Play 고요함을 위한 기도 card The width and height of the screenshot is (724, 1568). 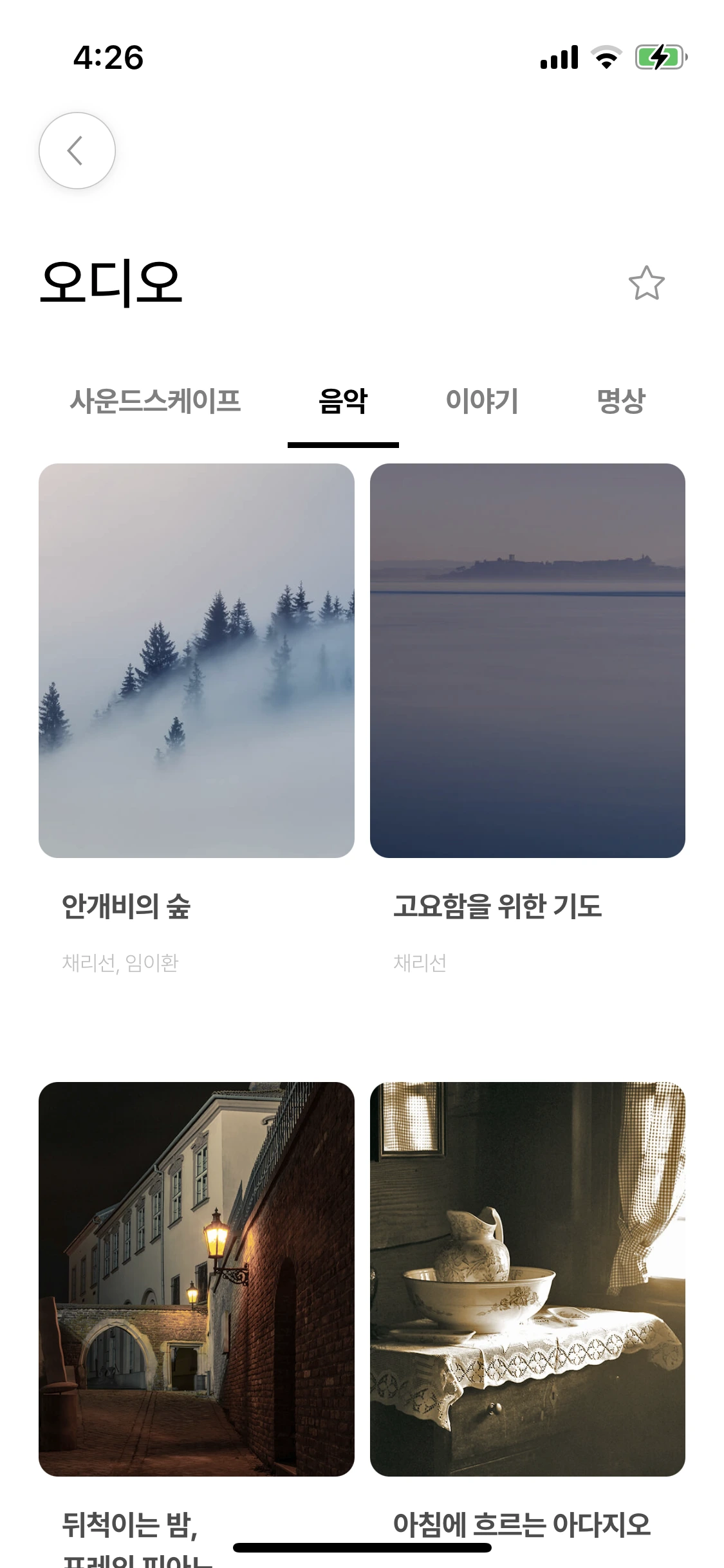point(527,660)
